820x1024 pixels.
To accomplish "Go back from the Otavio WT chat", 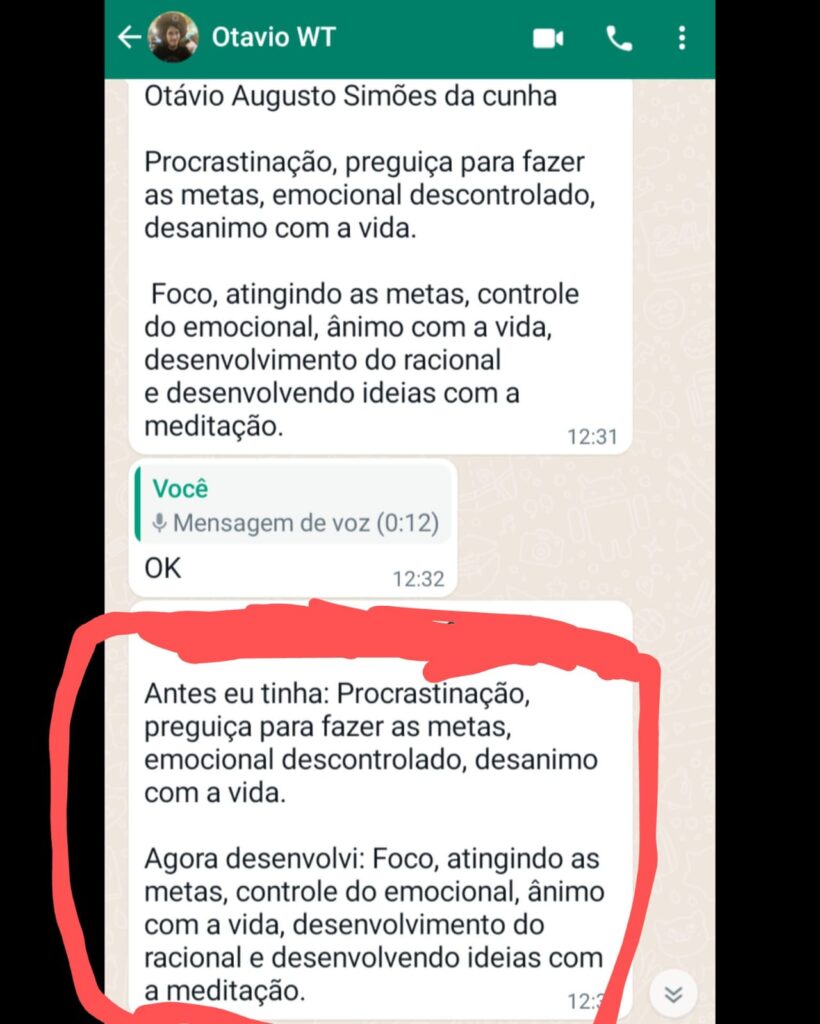I will point(129,38).
